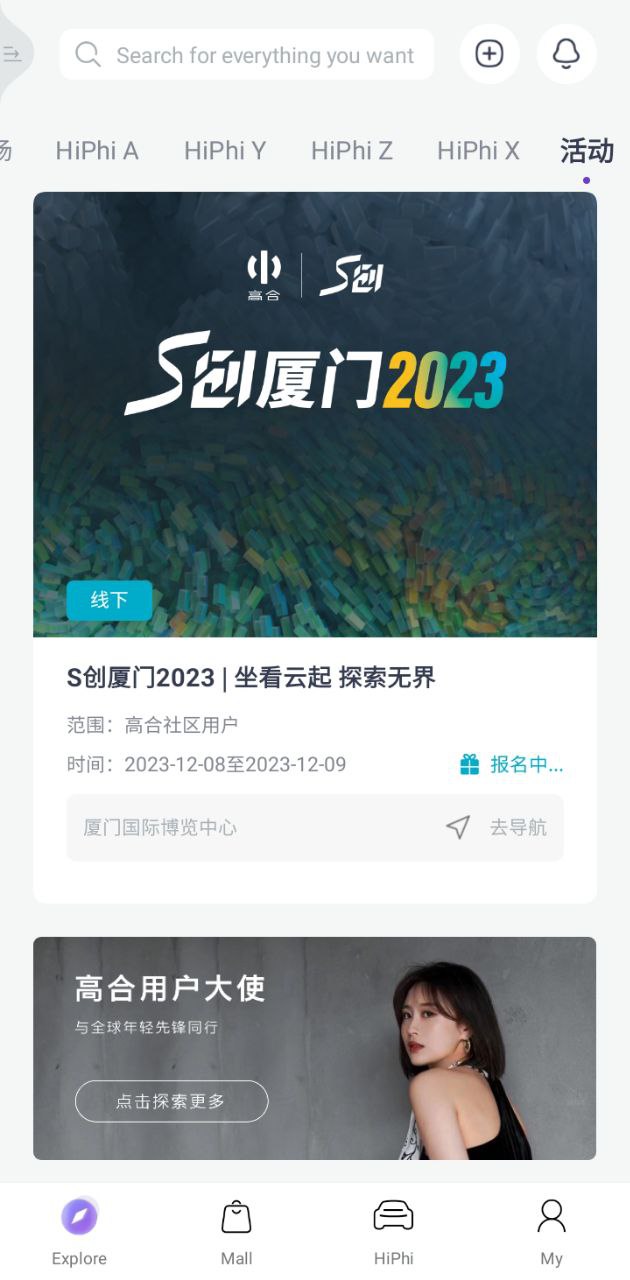The height and width of the screenshot is (1280, 630).
Task: Tap the 报名中 registration link
Action: (x=513, y=765)
